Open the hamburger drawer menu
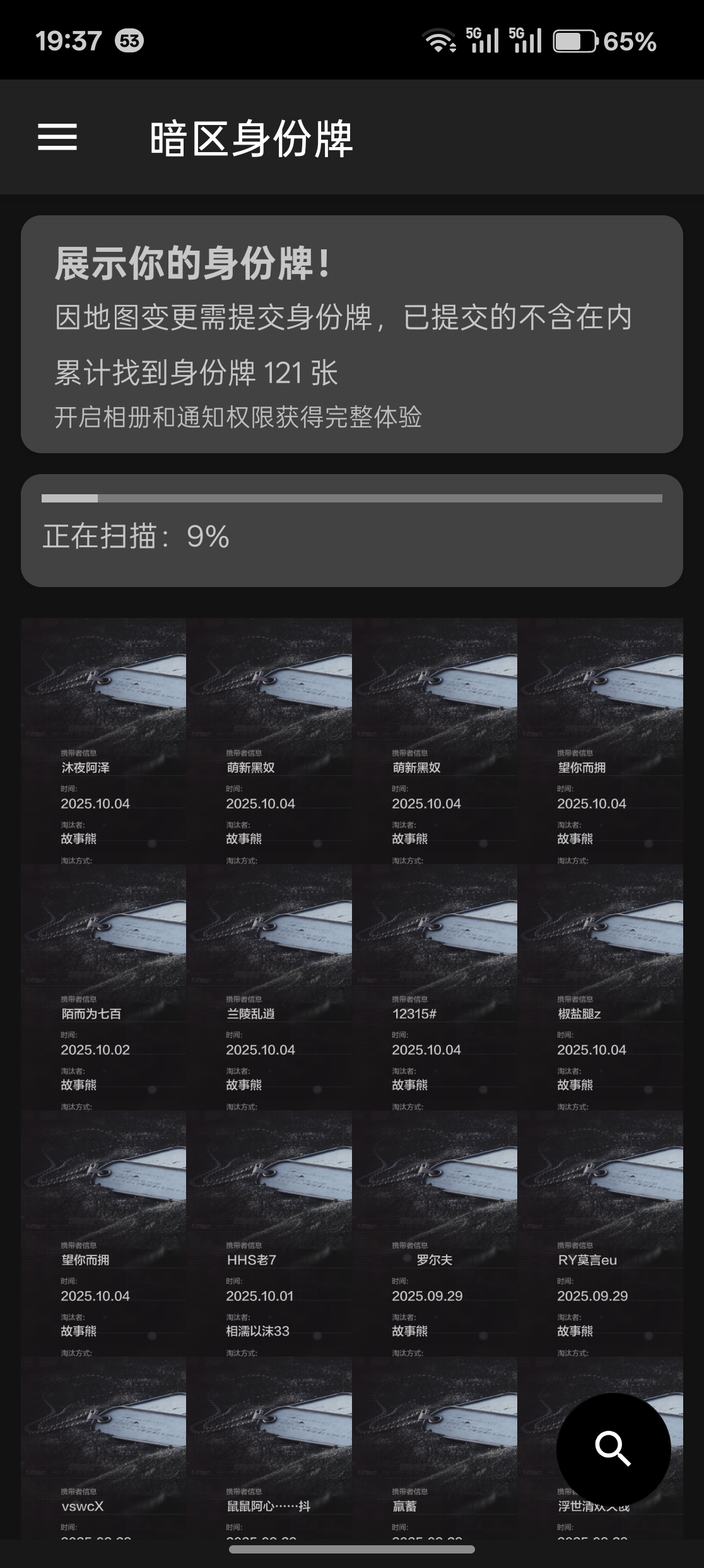This screenshot has width=704, height=1568. (57, 137)
